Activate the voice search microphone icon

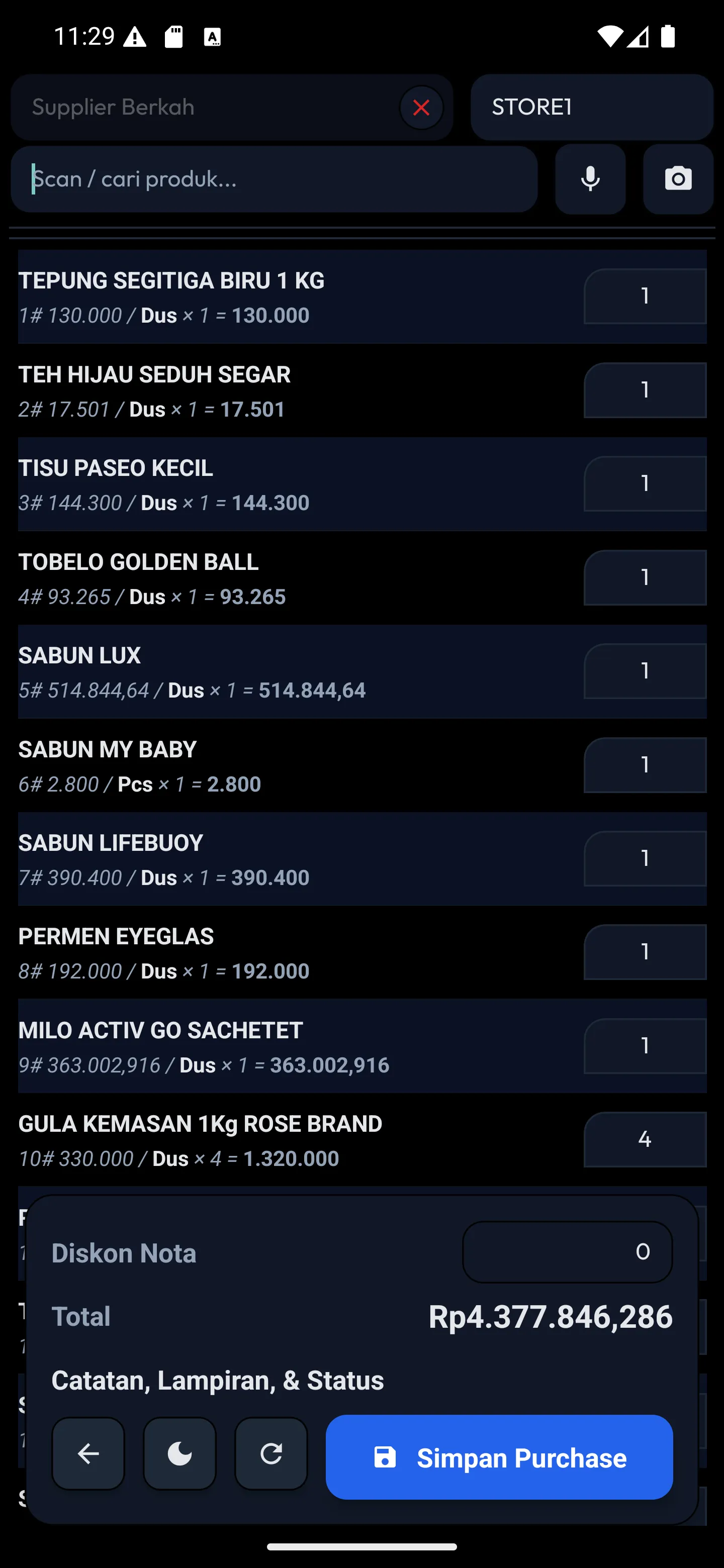click(x=589, y=179)
